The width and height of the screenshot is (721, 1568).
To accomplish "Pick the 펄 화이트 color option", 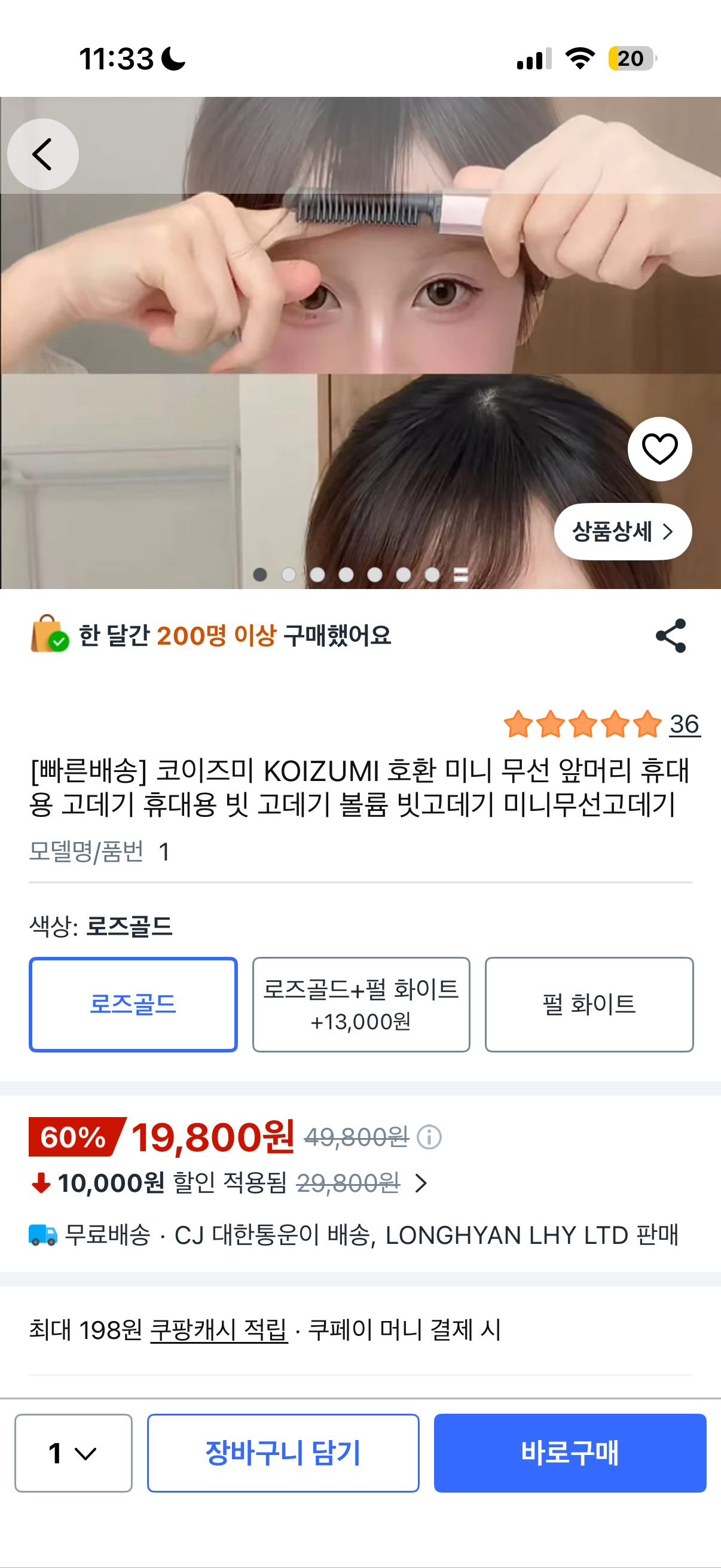I will [x=588, y=1003].
